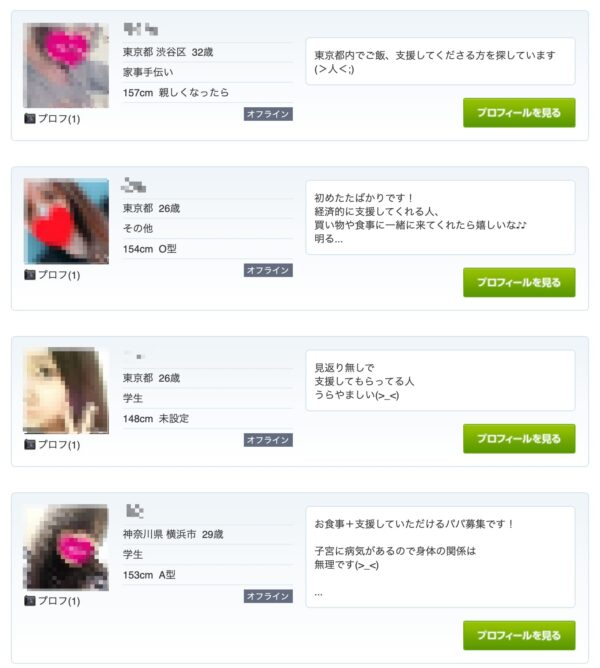Tap プロフ(1) under the 横浜市 card photo
Image resolution: width=600 pixels, height=668 pixels.
tap(52, 601)
